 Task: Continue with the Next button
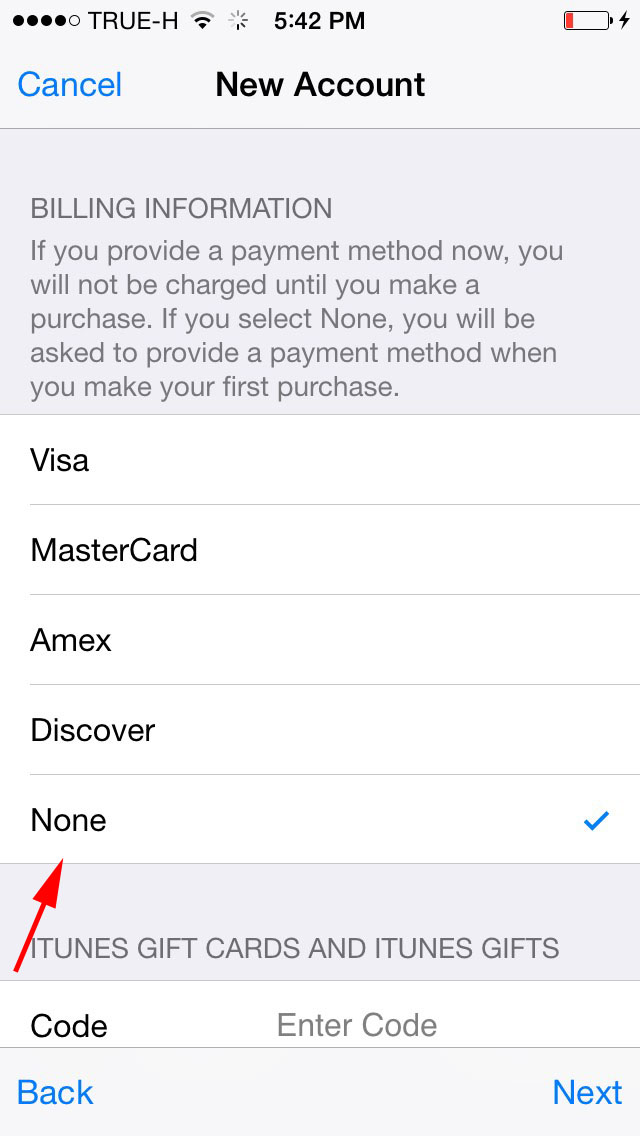click(587, 1092)
